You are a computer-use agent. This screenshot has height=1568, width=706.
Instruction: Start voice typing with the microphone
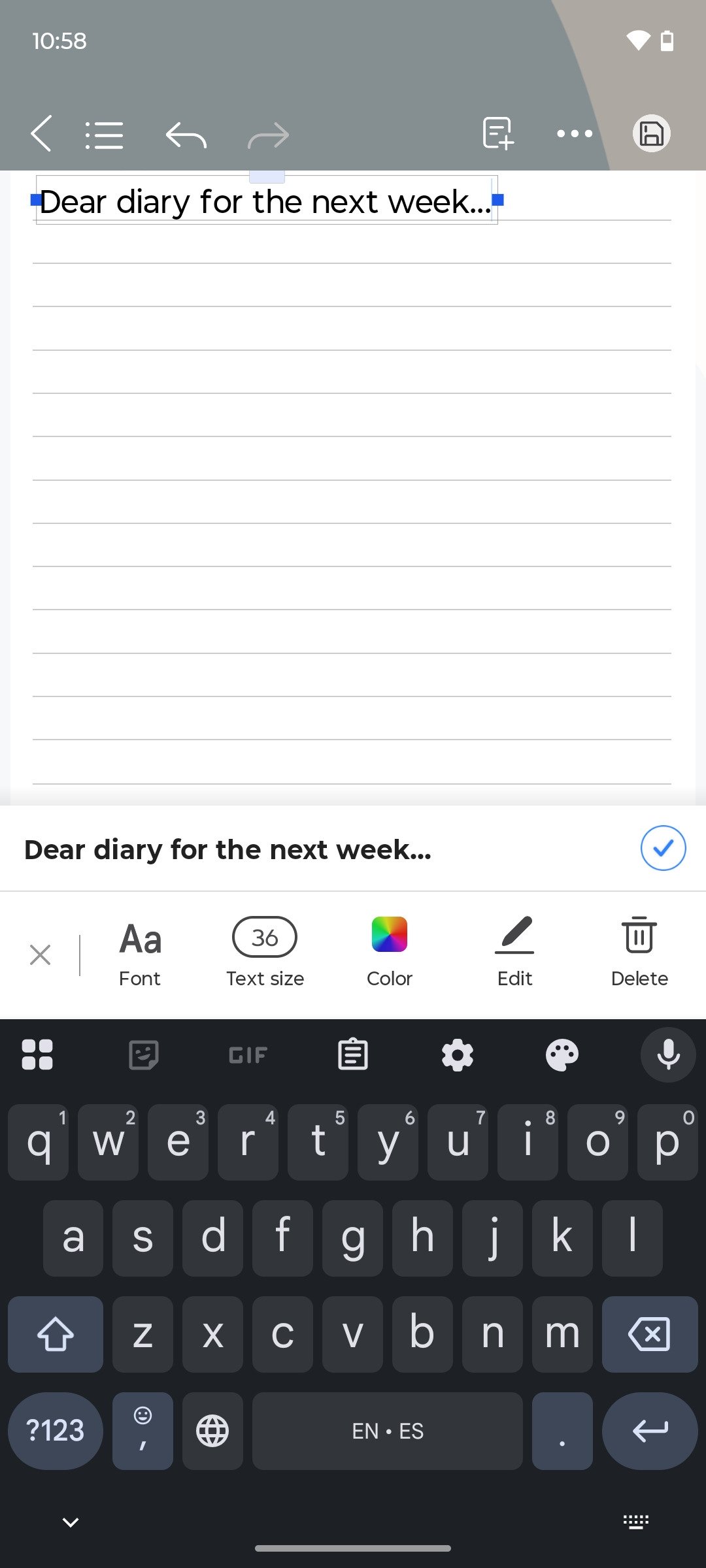668,1054
